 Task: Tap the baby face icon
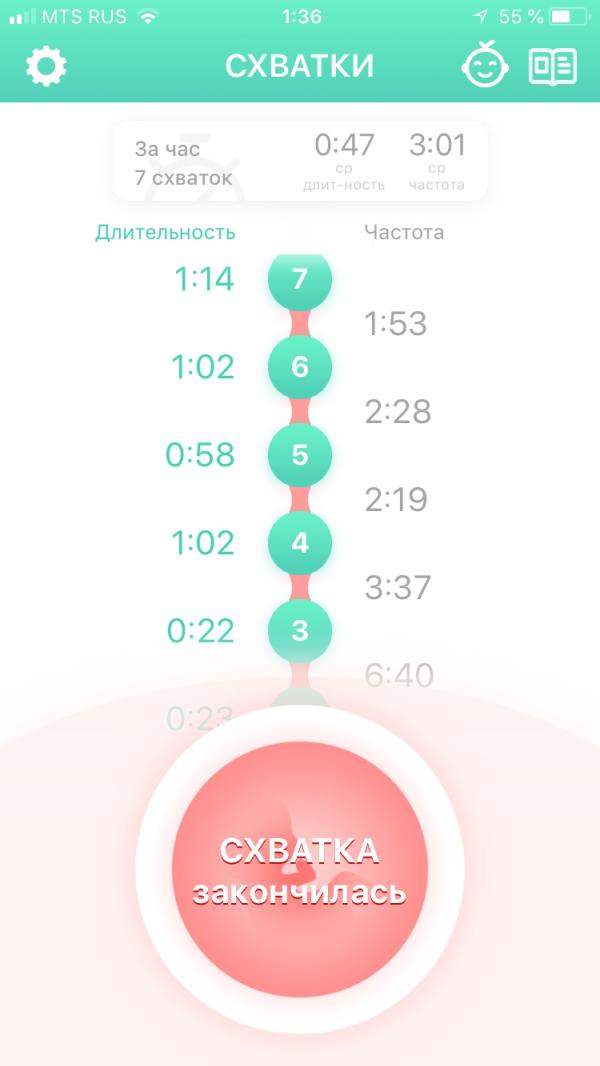click(x=485, y=65)
